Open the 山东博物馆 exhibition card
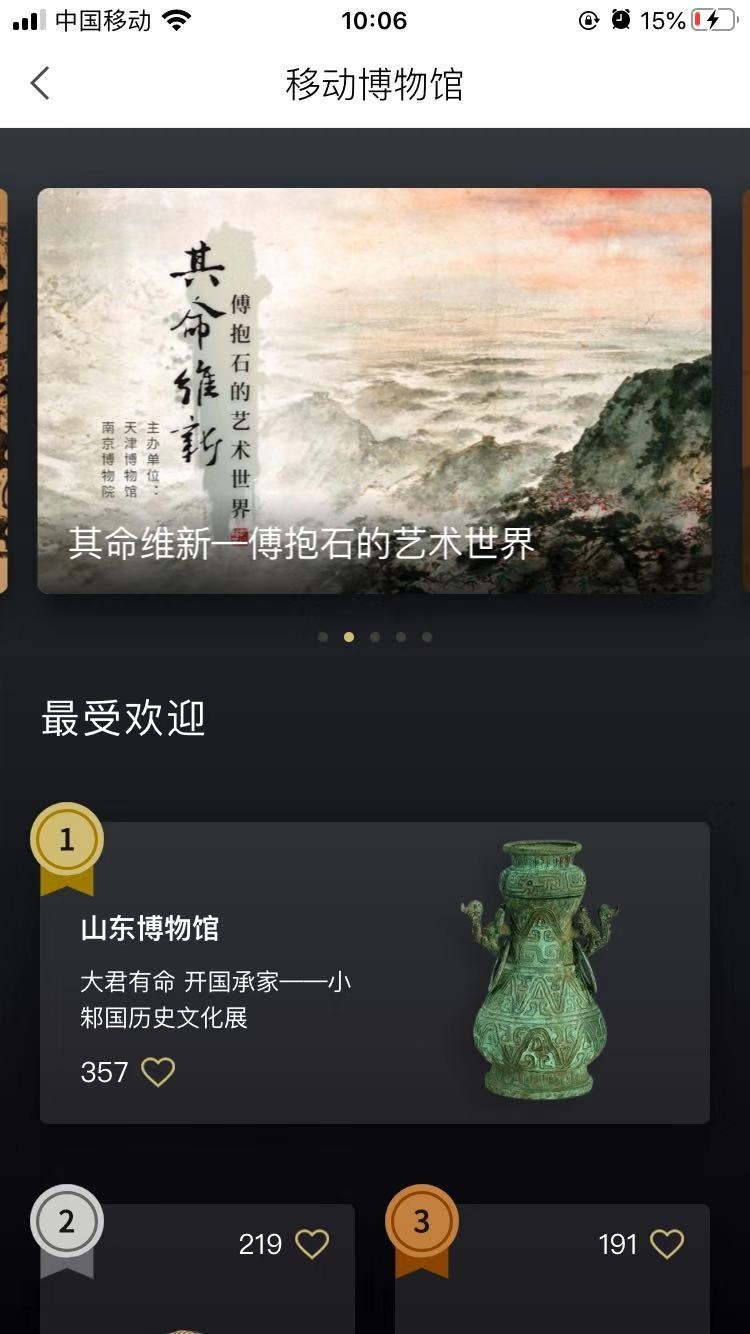 click(374, 972)
